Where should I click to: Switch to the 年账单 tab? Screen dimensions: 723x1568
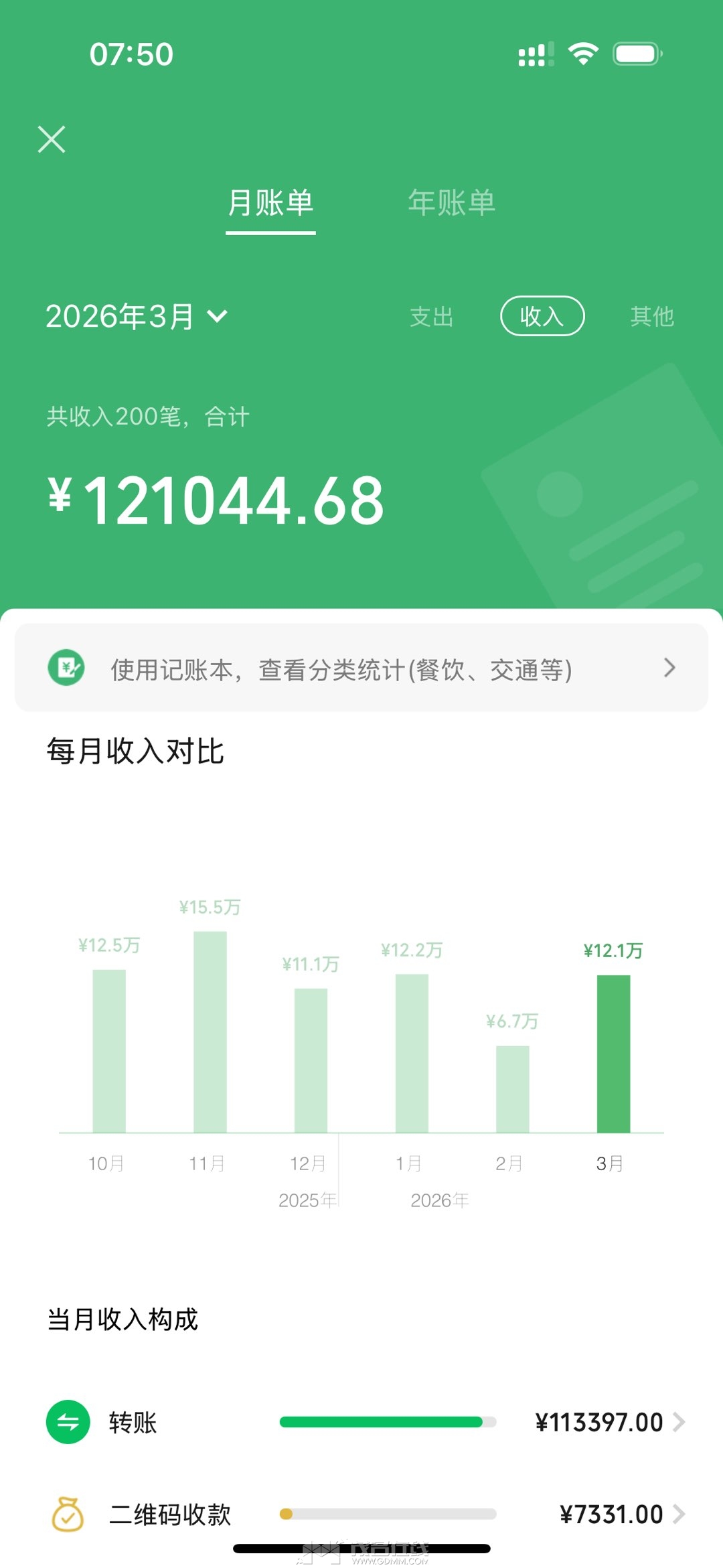[452, 203]
